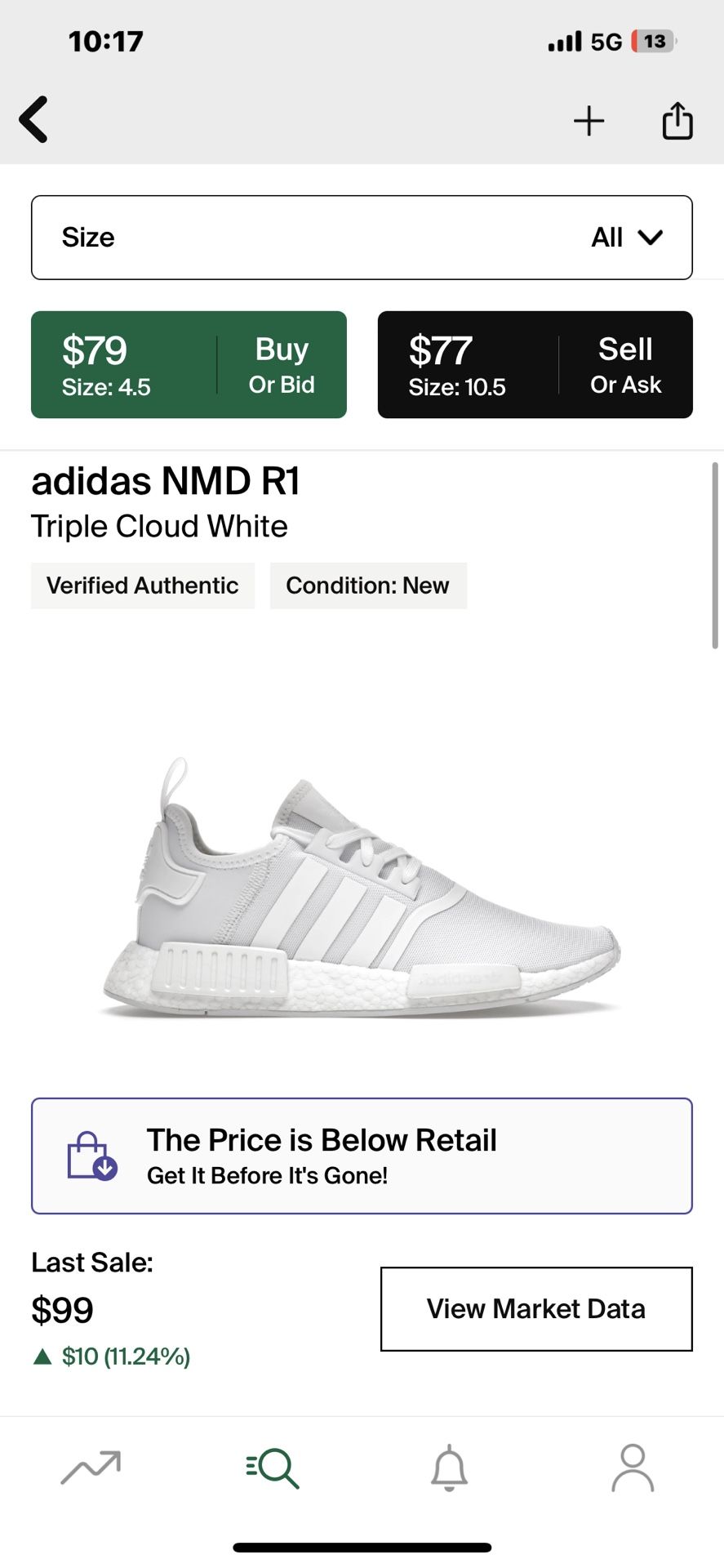Screen dimensions: 724x1568
Task: Tap the plus icon to follow this product
Action: pyautogui.click(x=589, y=119)
